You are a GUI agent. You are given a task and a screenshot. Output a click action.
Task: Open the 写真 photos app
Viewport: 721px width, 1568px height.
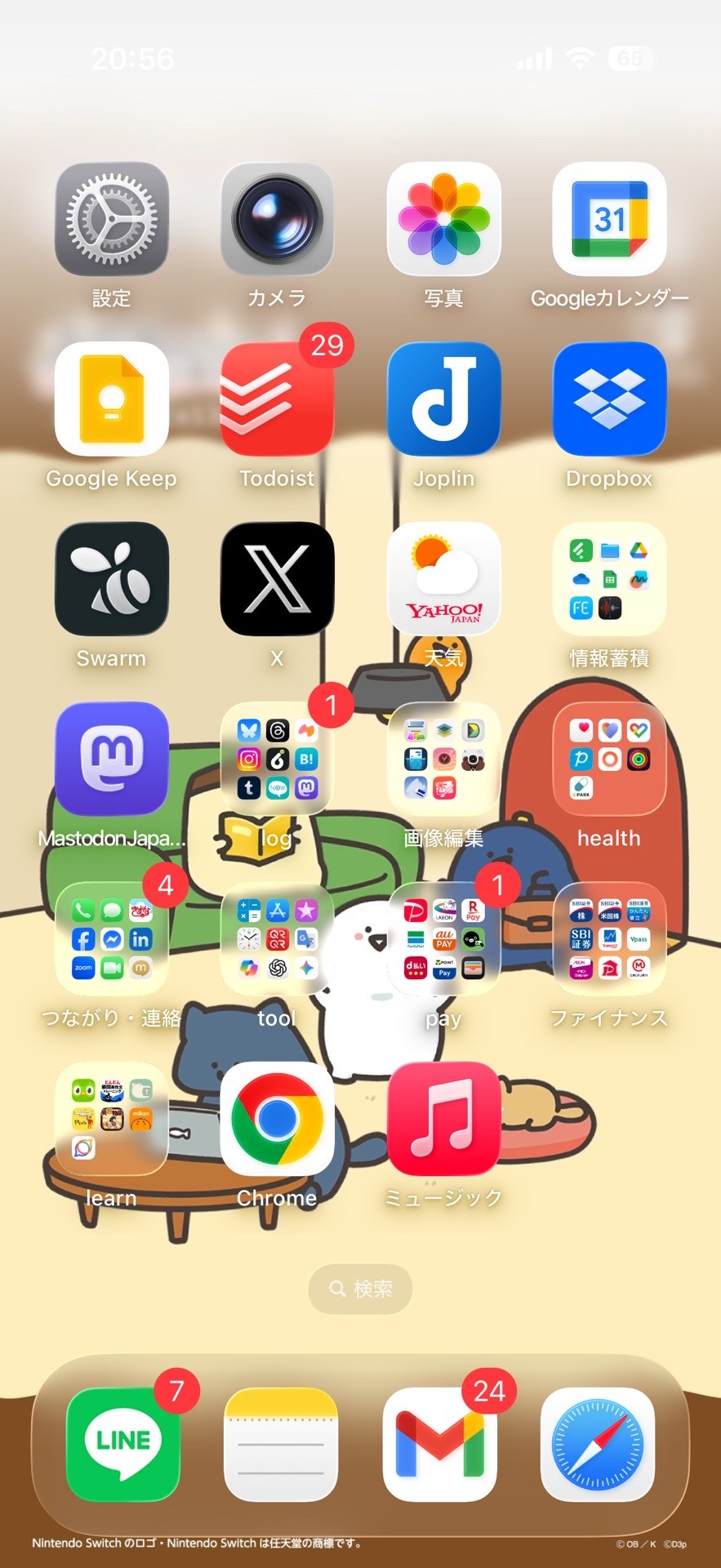click(443, 219)
